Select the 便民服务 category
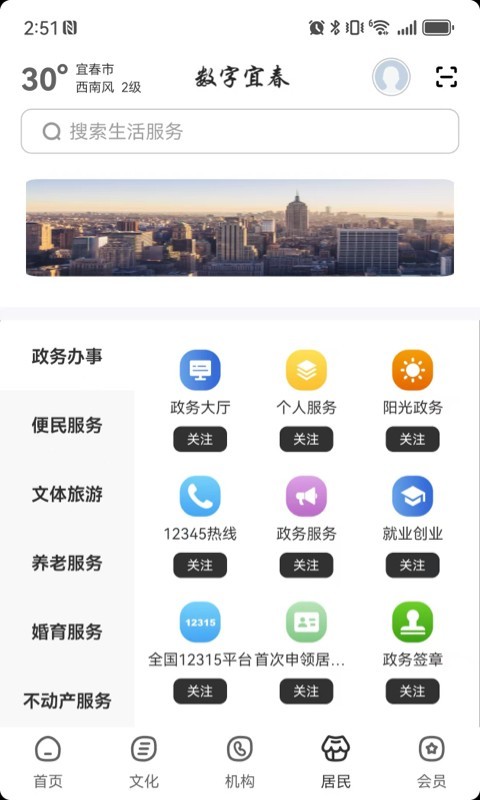This screenshot has width=480, height=800. 67,425
